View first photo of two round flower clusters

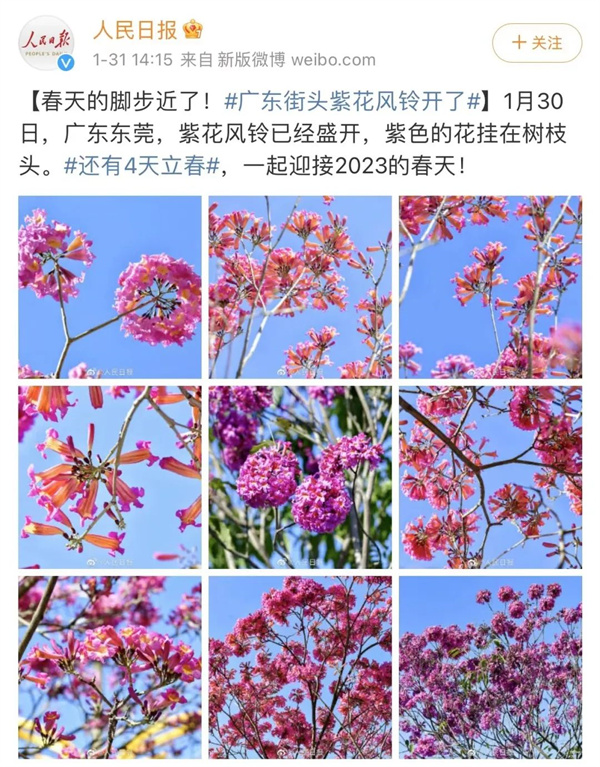[x=109, y=286]
